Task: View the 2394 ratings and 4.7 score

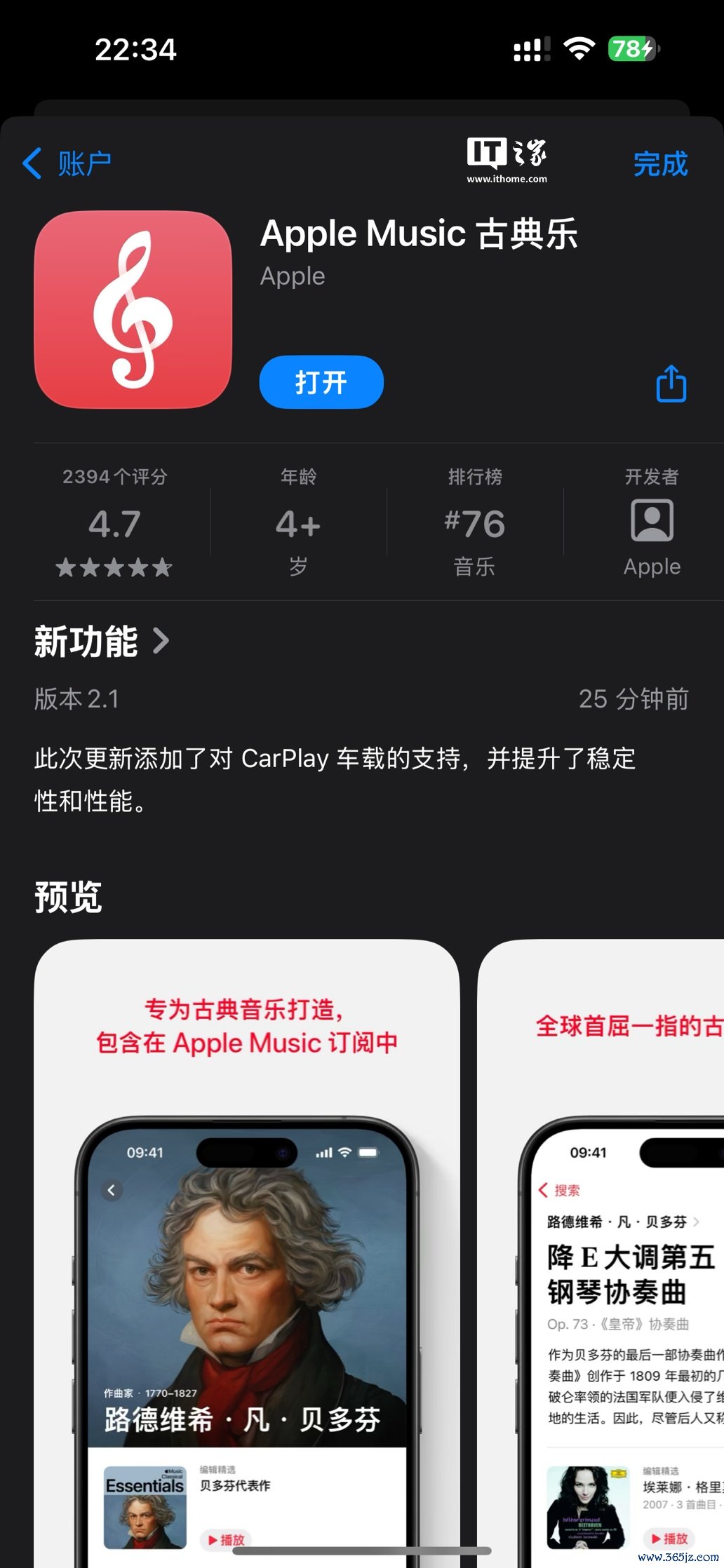Action: tap(115, 523)
